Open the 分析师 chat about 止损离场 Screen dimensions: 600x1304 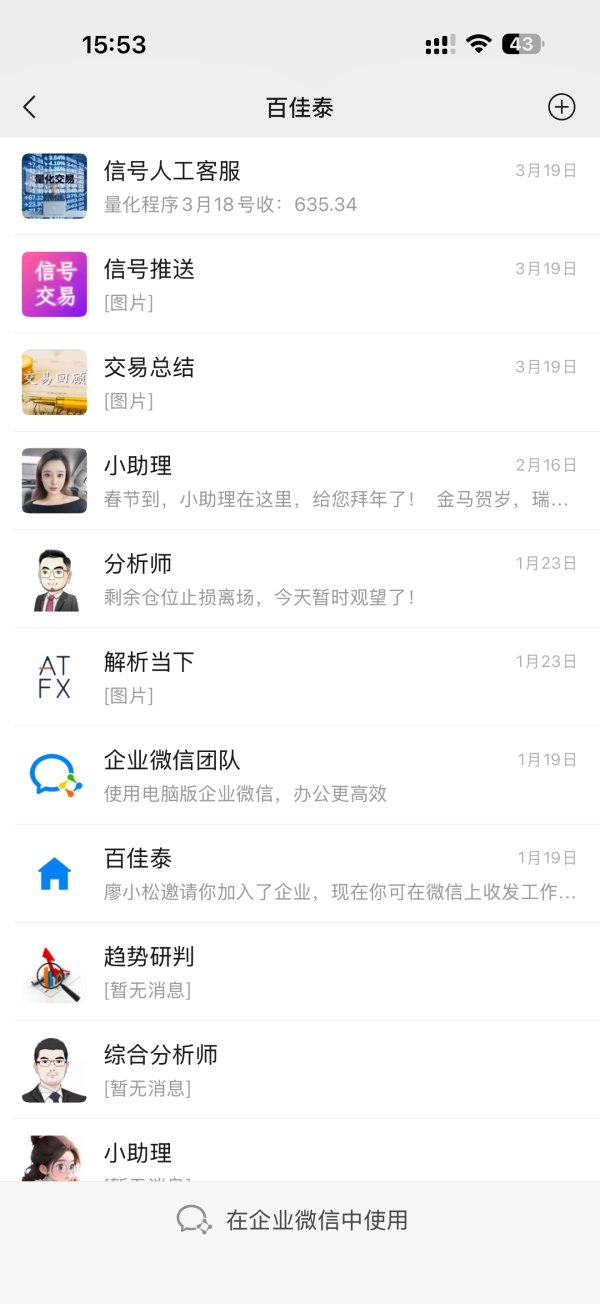click(x=300, y=579)
